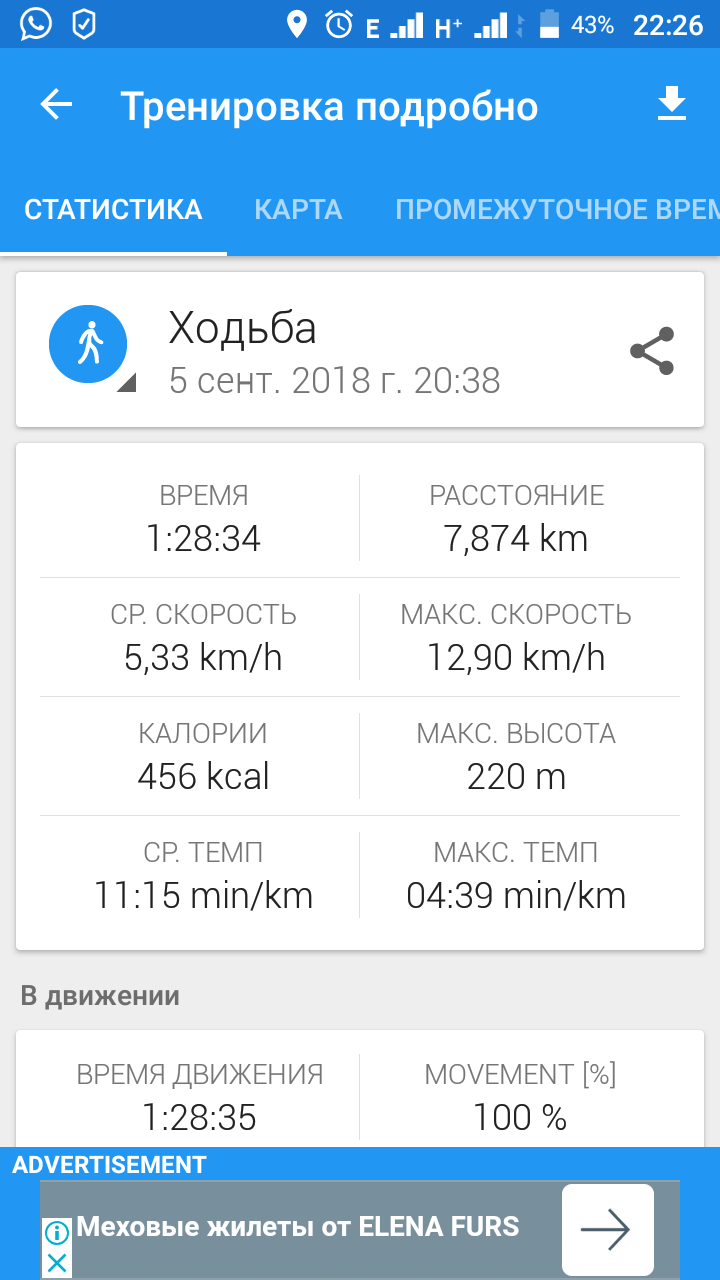The height and width of the screenshot is (1280, 720).
Task: Switch to the Карта tab
Action: coord(298,210)
